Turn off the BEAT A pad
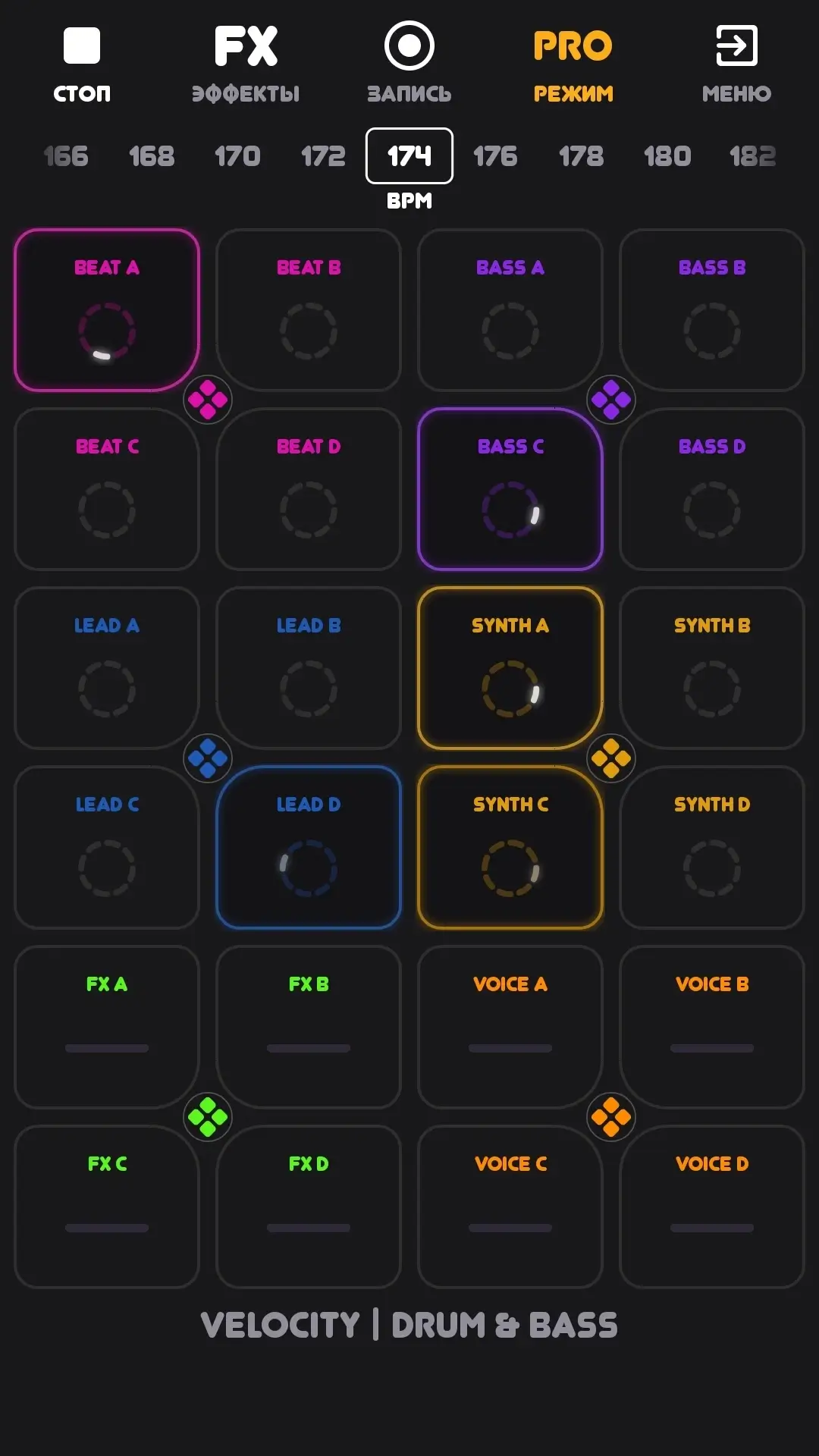Screen dimensions: 819x1456 click(107, 310)
